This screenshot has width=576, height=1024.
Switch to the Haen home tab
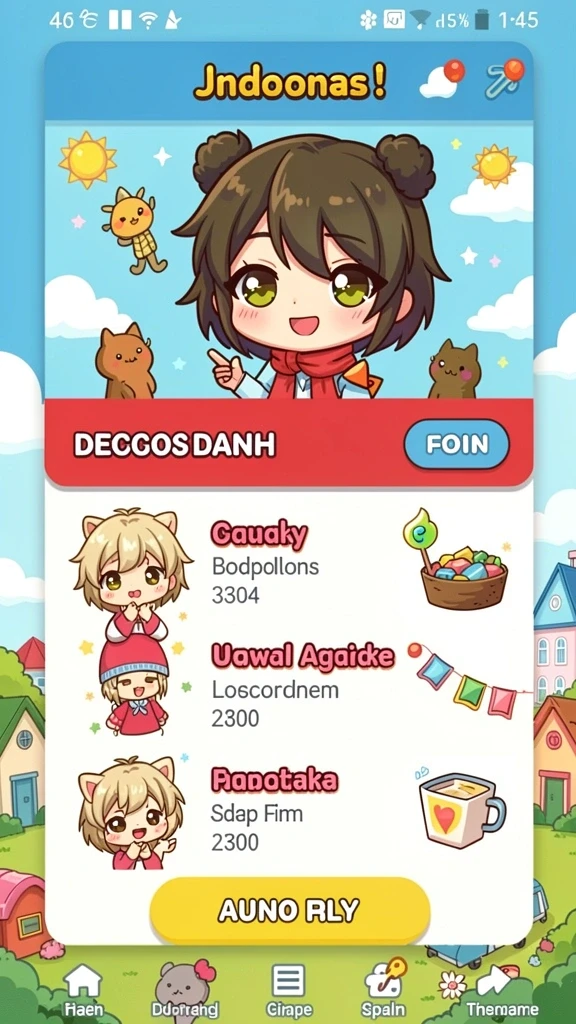(84, 989)
